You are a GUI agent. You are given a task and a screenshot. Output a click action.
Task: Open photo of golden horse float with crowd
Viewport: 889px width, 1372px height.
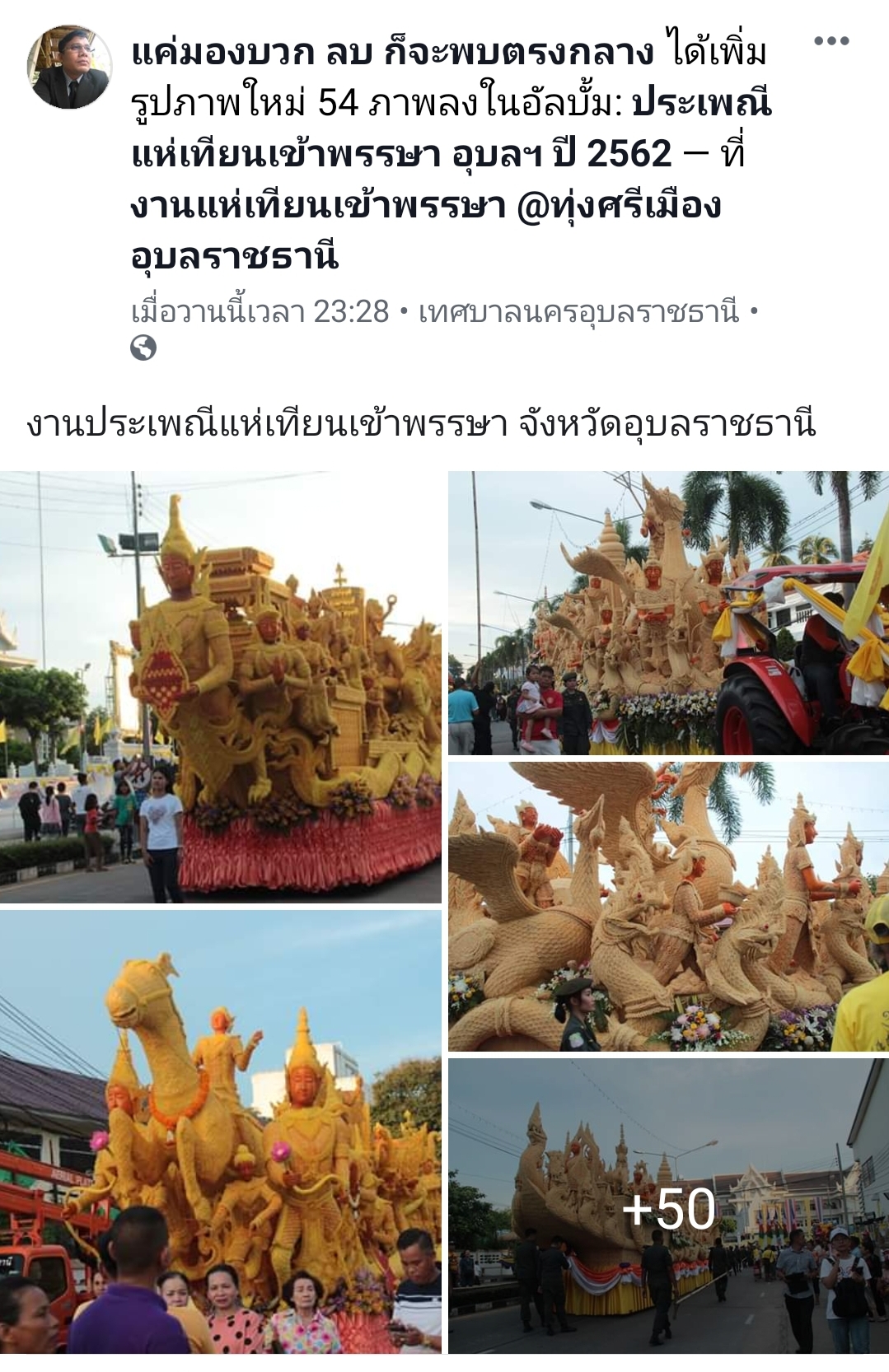point(220,1132)
